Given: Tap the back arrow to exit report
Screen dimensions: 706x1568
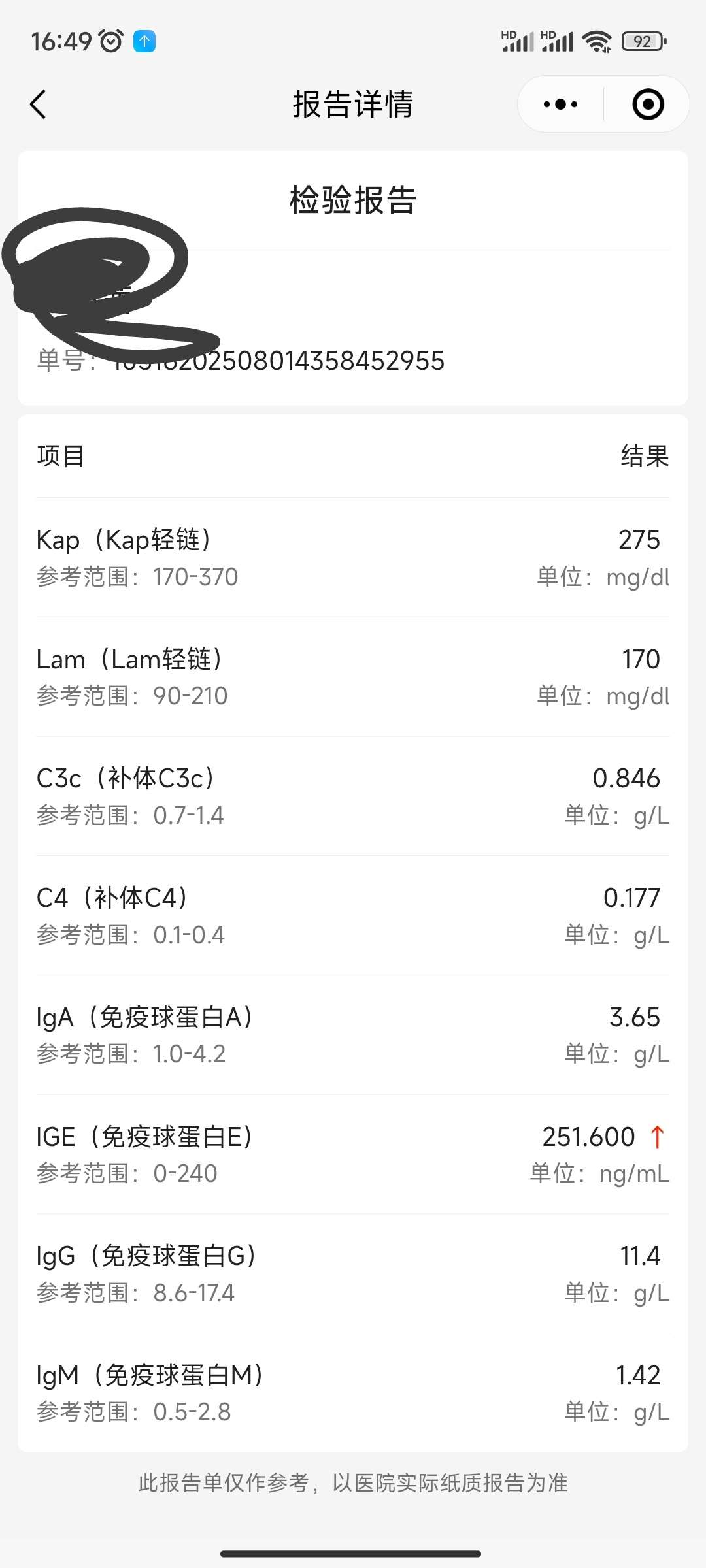Looking at the screenshot, I should 38,104.
